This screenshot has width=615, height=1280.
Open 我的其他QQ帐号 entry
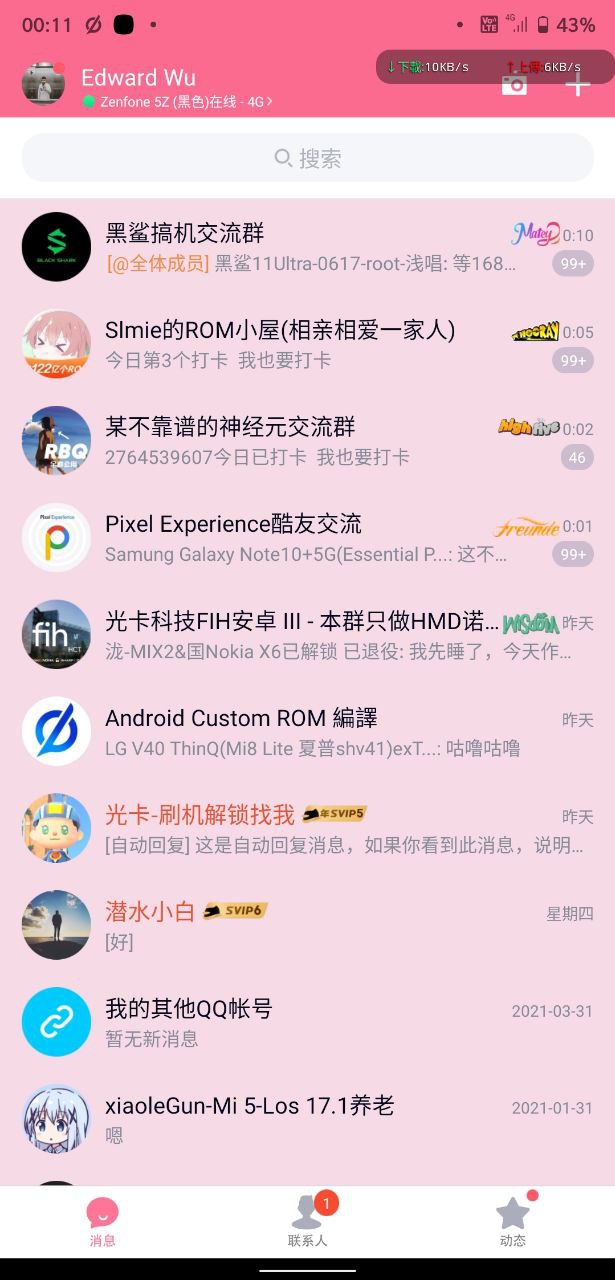click(x=308, y=1023)
